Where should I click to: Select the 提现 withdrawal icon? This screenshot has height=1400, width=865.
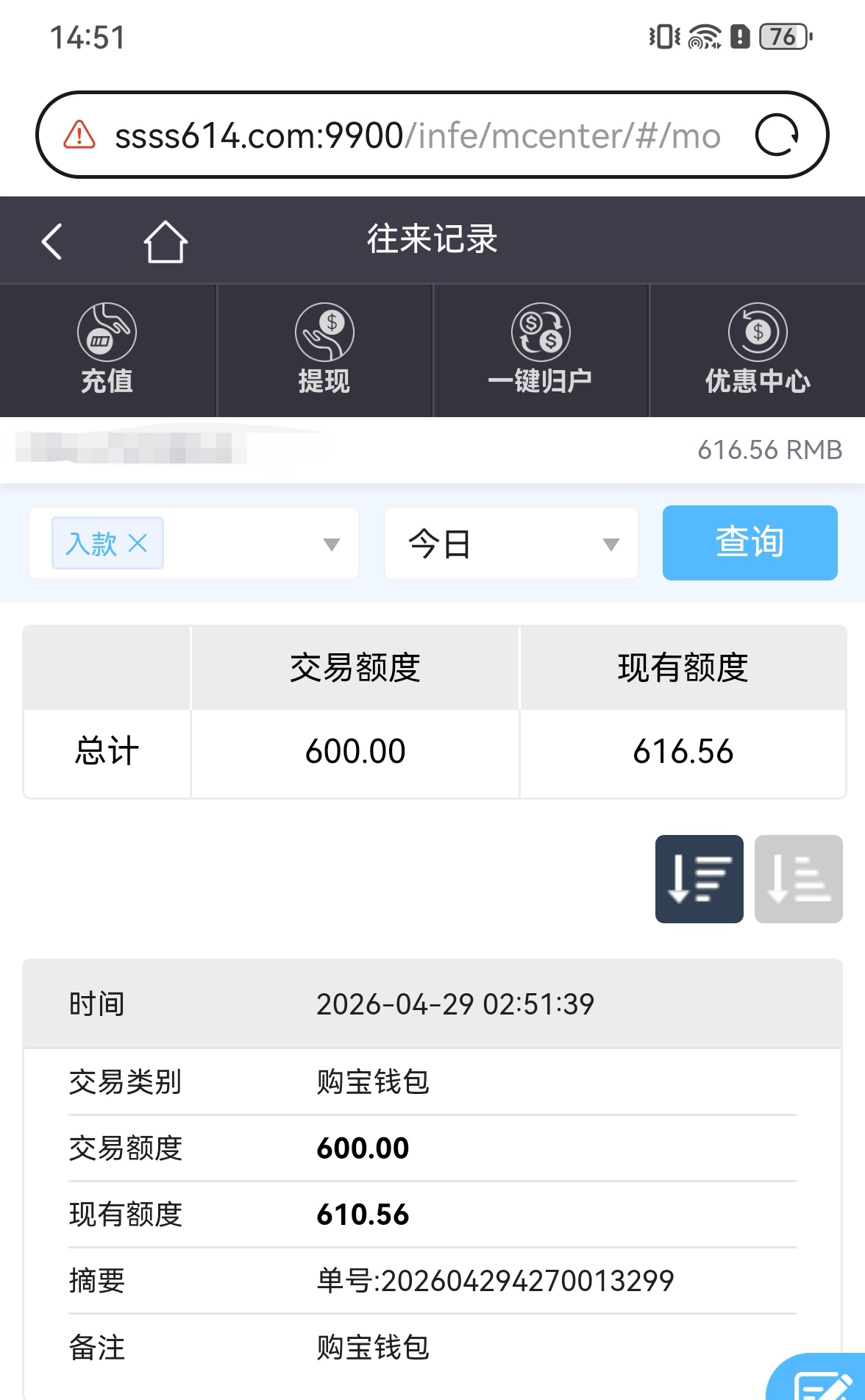point(324,349)
